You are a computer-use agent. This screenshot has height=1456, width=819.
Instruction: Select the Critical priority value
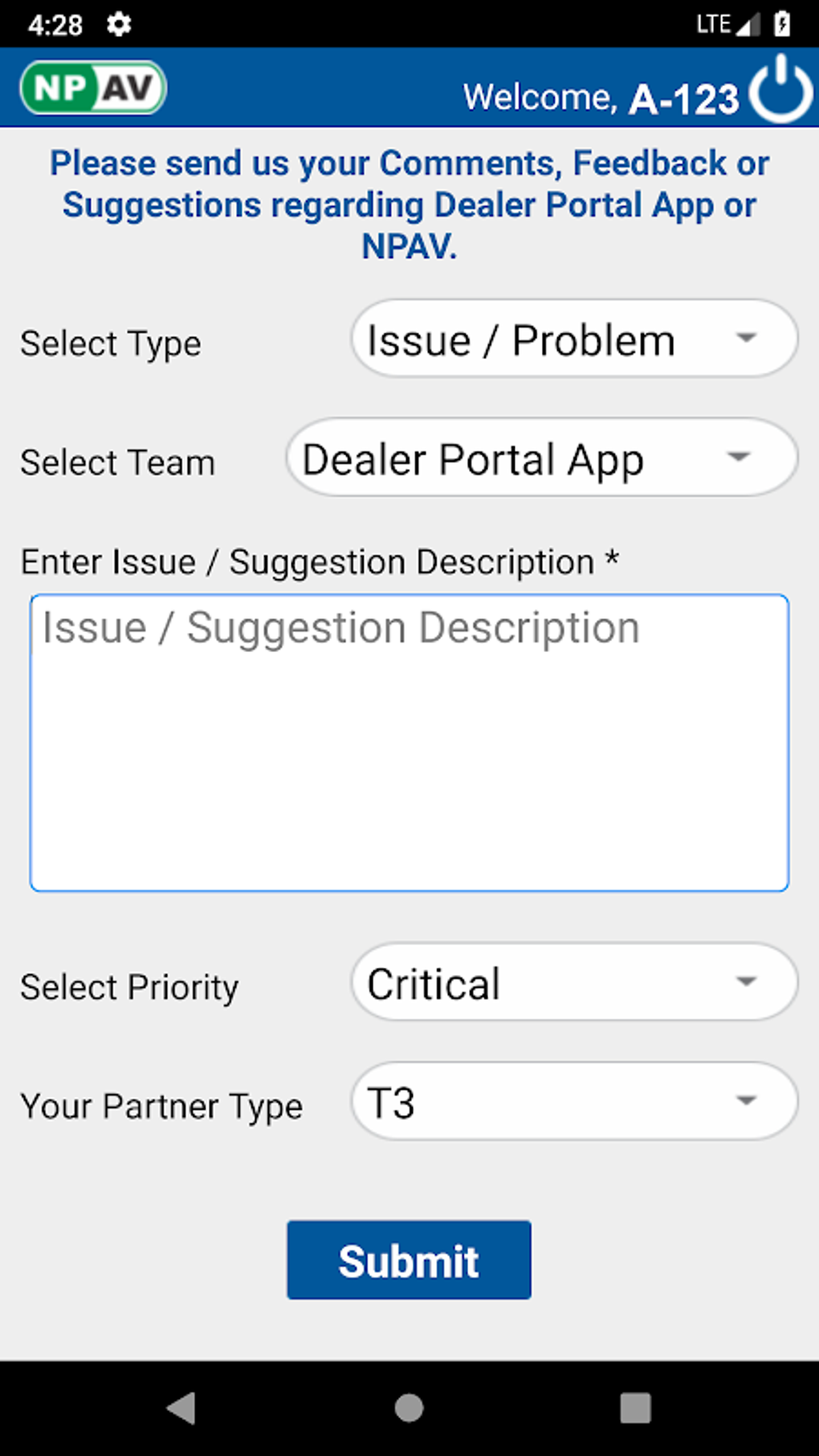432,981
